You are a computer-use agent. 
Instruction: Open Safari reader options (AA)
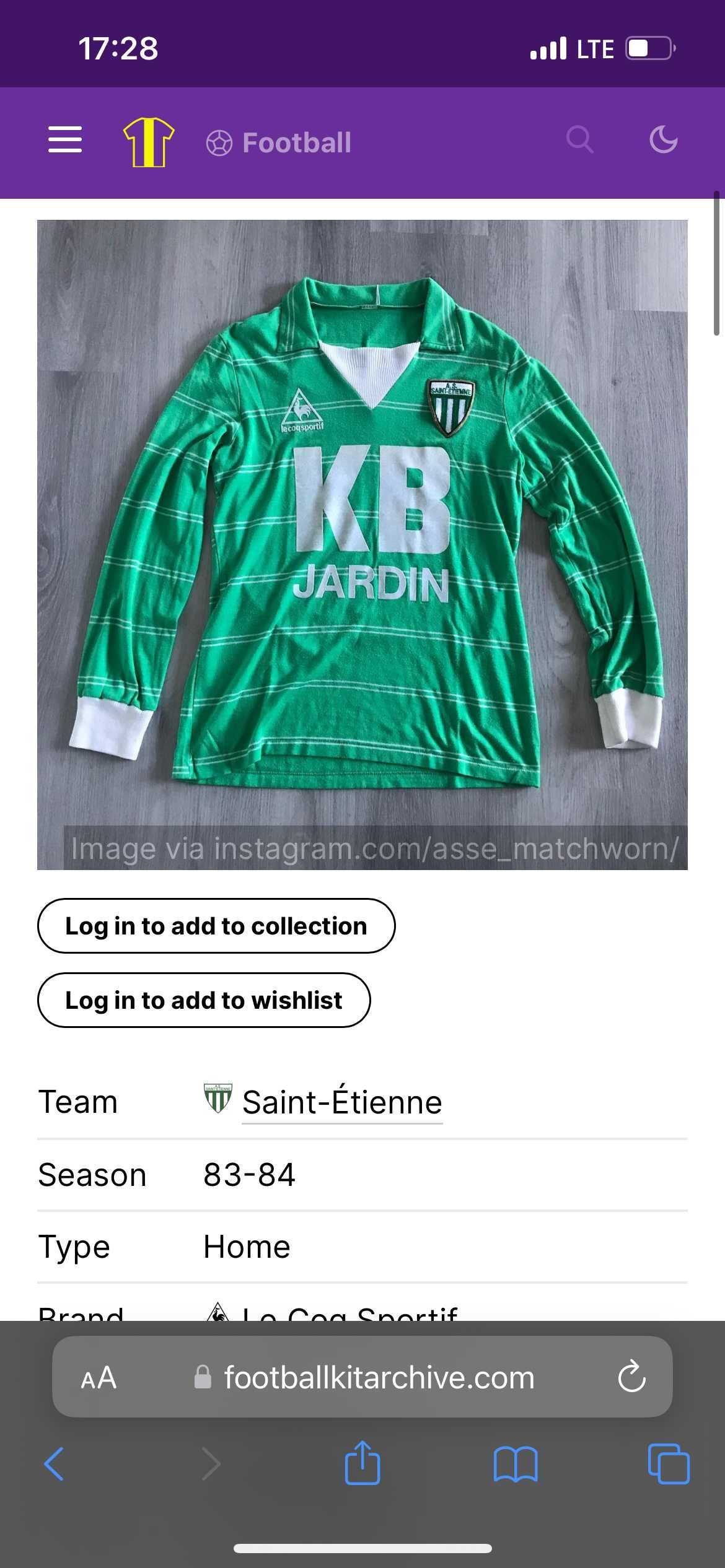click(99, 1378)
